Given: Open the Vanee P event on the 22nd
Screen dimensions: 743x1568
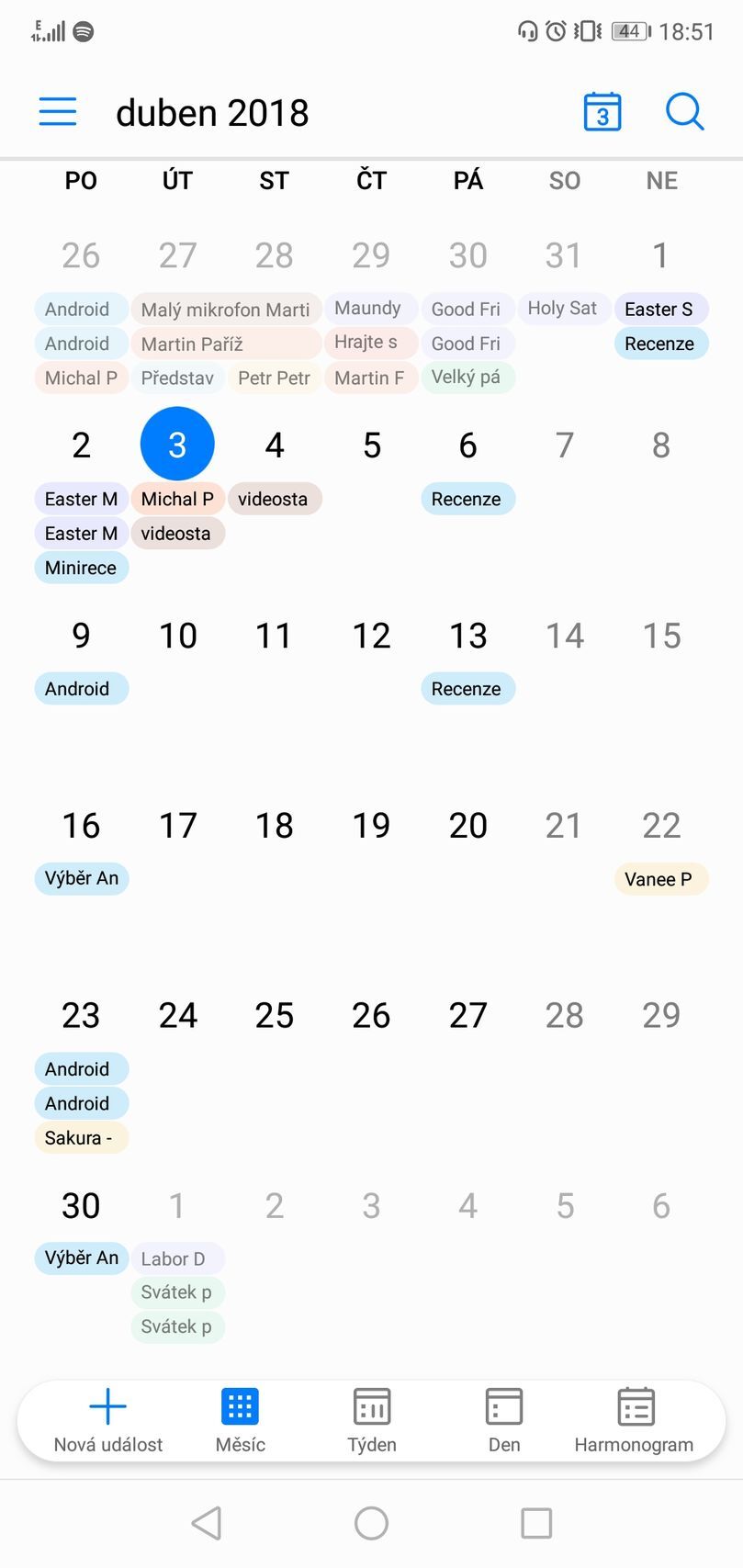Looking at the screenshot, I should tap(660, 879).
